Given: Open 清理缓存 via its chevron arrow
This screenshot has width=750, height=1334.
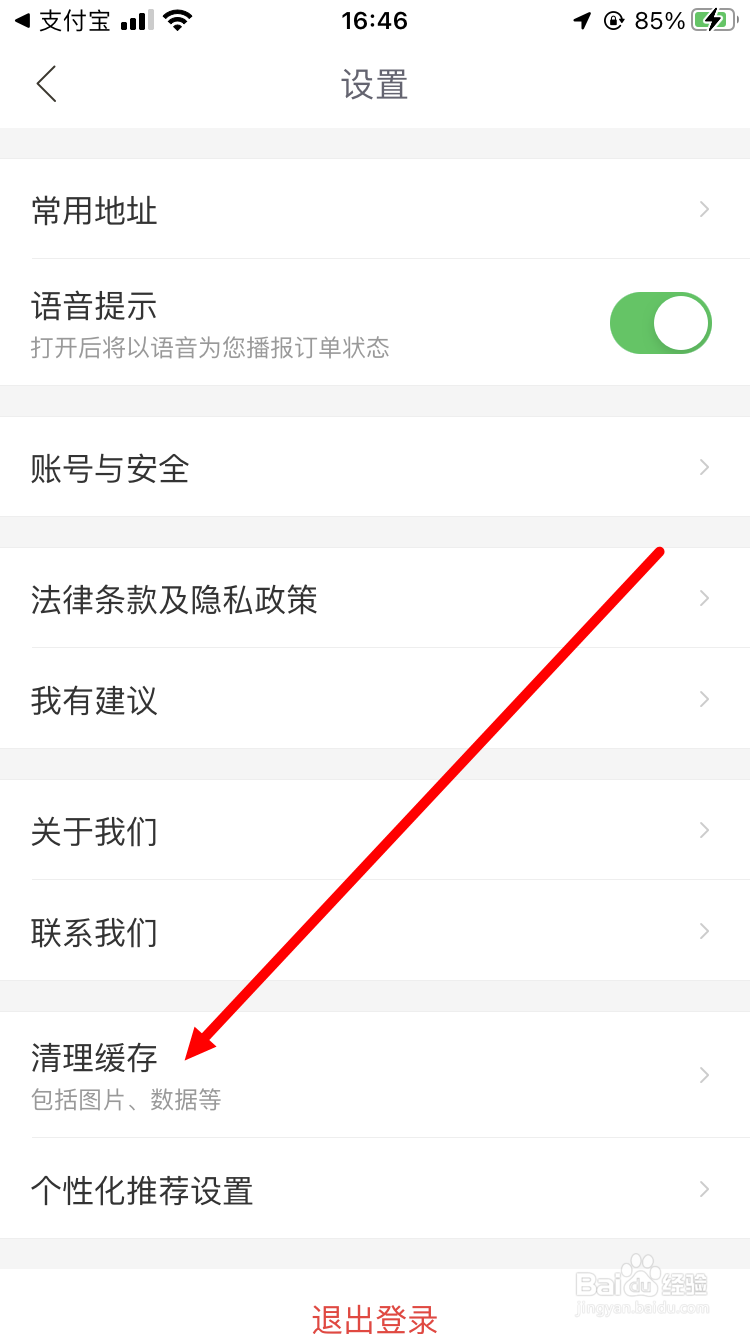Looking at the screenshot, I should tap(704, 1075).
